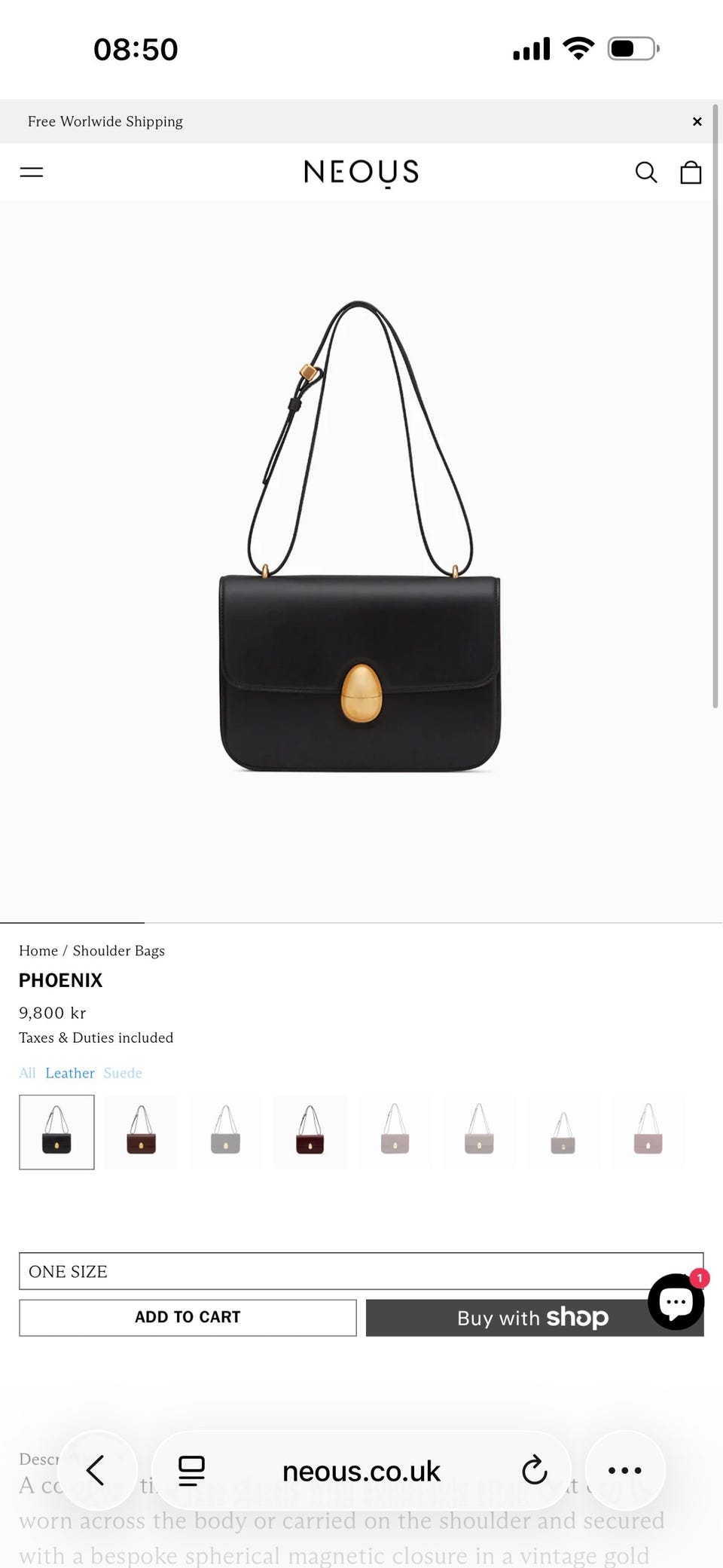Image resolution: width=723 pixels, height=1568 pixels.
Task: Open the browser more options menu
Action: pos(625,1470)
